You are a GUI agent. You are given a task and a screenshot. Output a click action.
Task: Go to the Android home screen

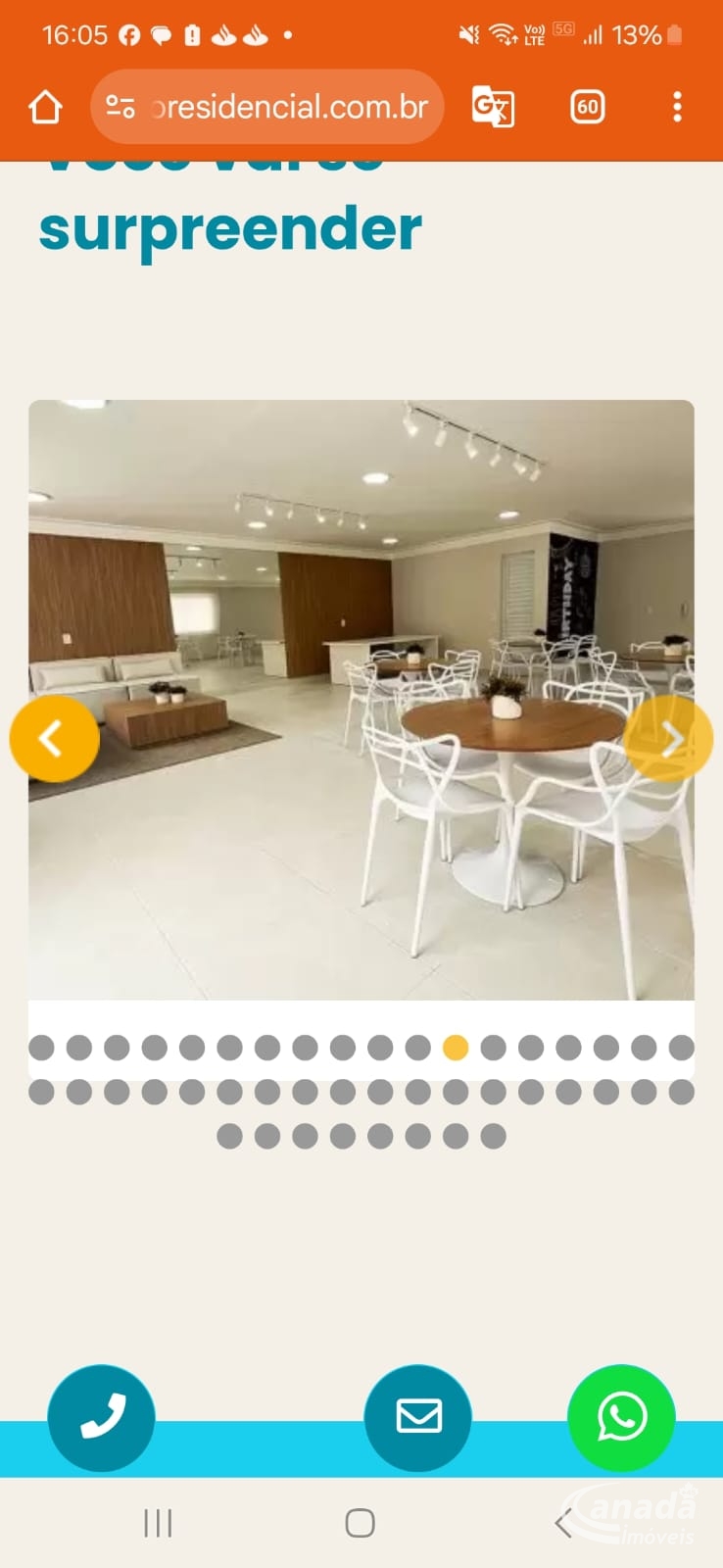pyautogui.click(x=361, y=1523)
